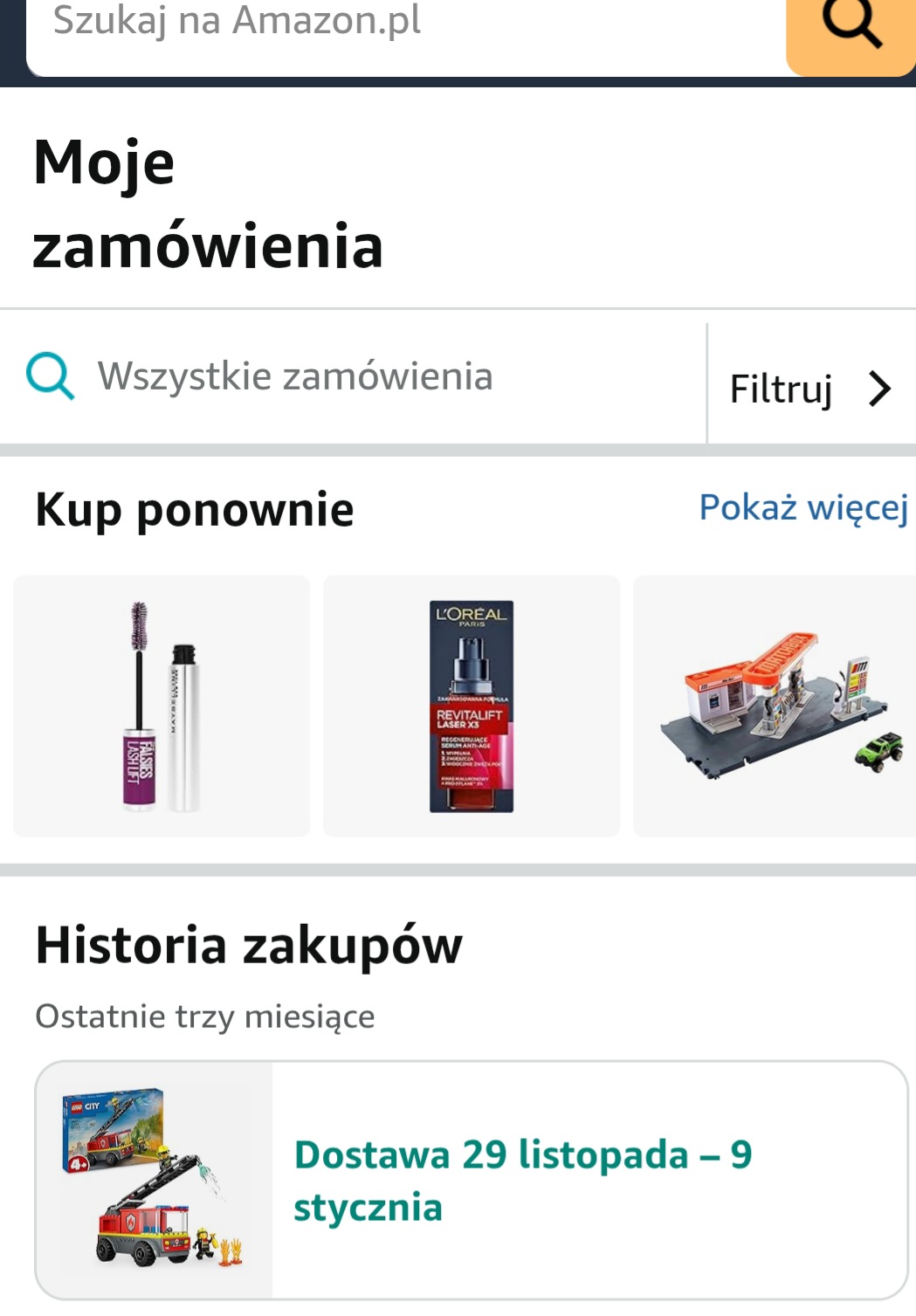Open the Maybelline mascara product tile
The height and width of the screenshot is (1316, 916).
[162, 706]
